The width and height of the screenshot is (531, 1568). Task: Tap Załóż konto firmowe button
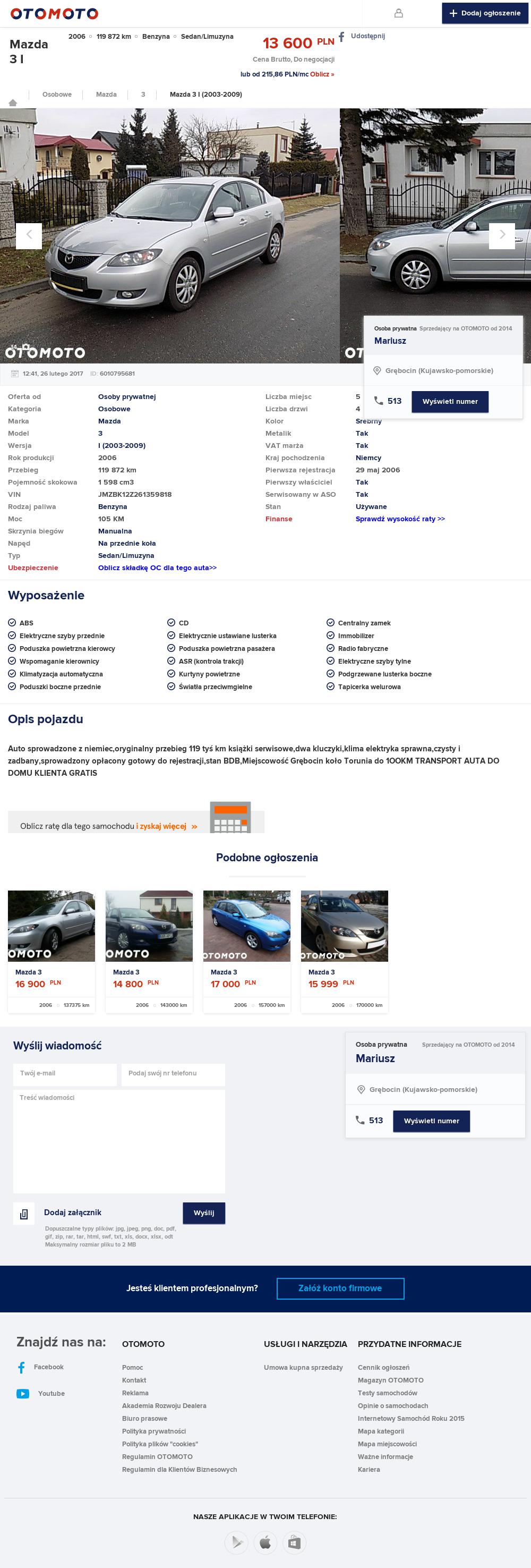point(340,1288)
